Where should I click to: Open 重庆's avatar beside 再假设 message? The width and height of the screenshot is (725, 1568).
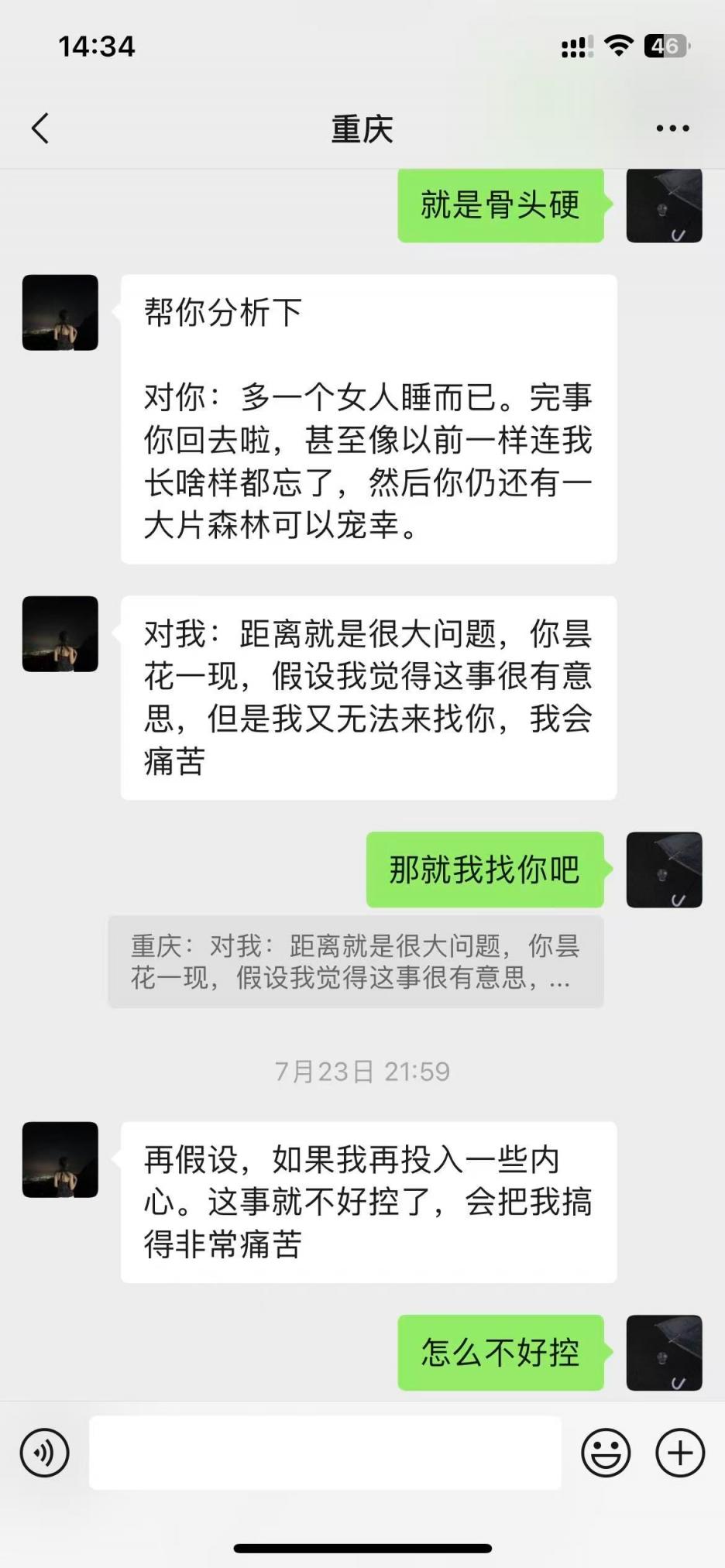point(60,1160)
